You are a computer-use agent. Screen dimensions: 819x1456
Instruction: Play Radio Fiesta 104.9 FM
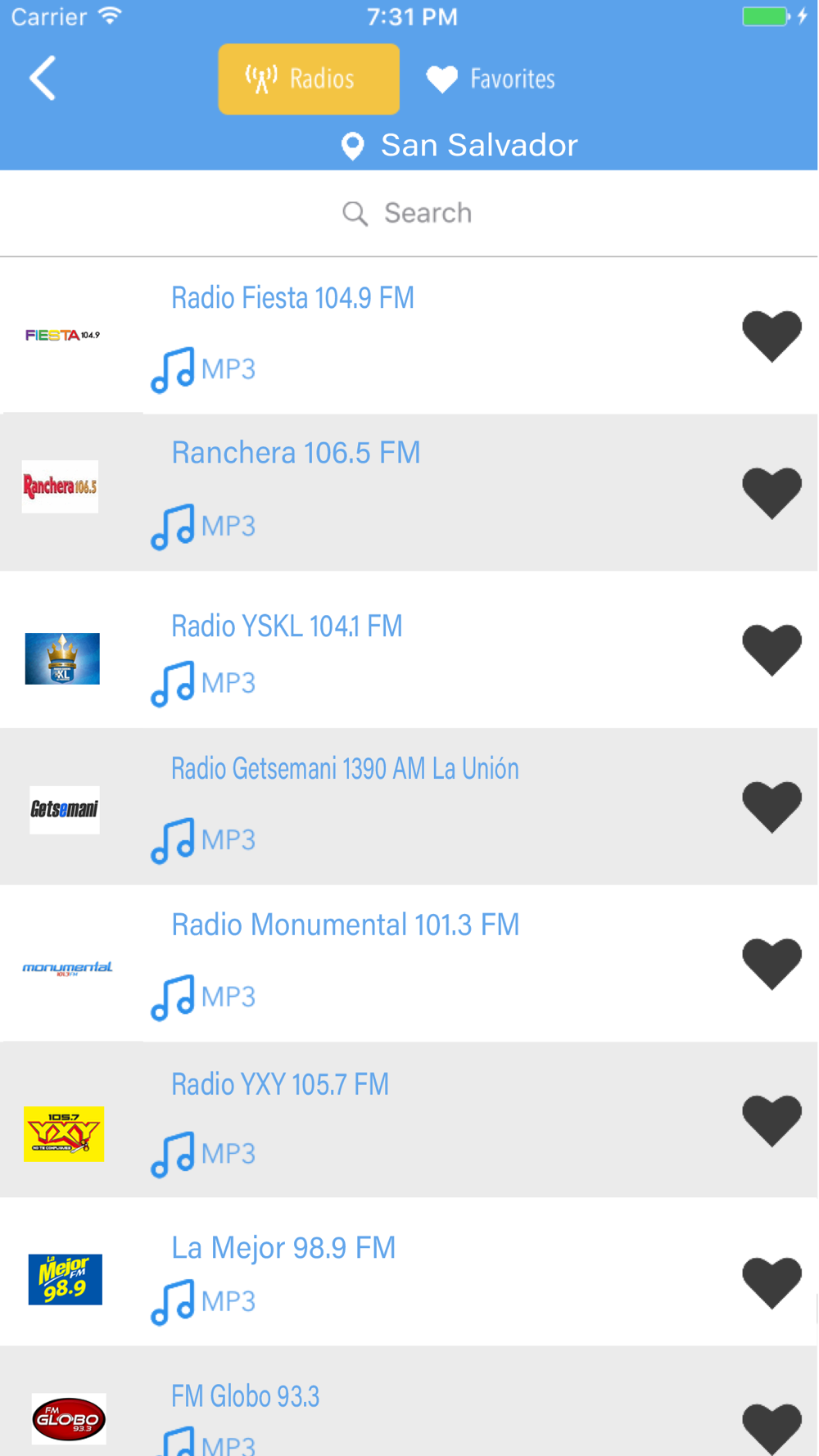pos(409,336)
